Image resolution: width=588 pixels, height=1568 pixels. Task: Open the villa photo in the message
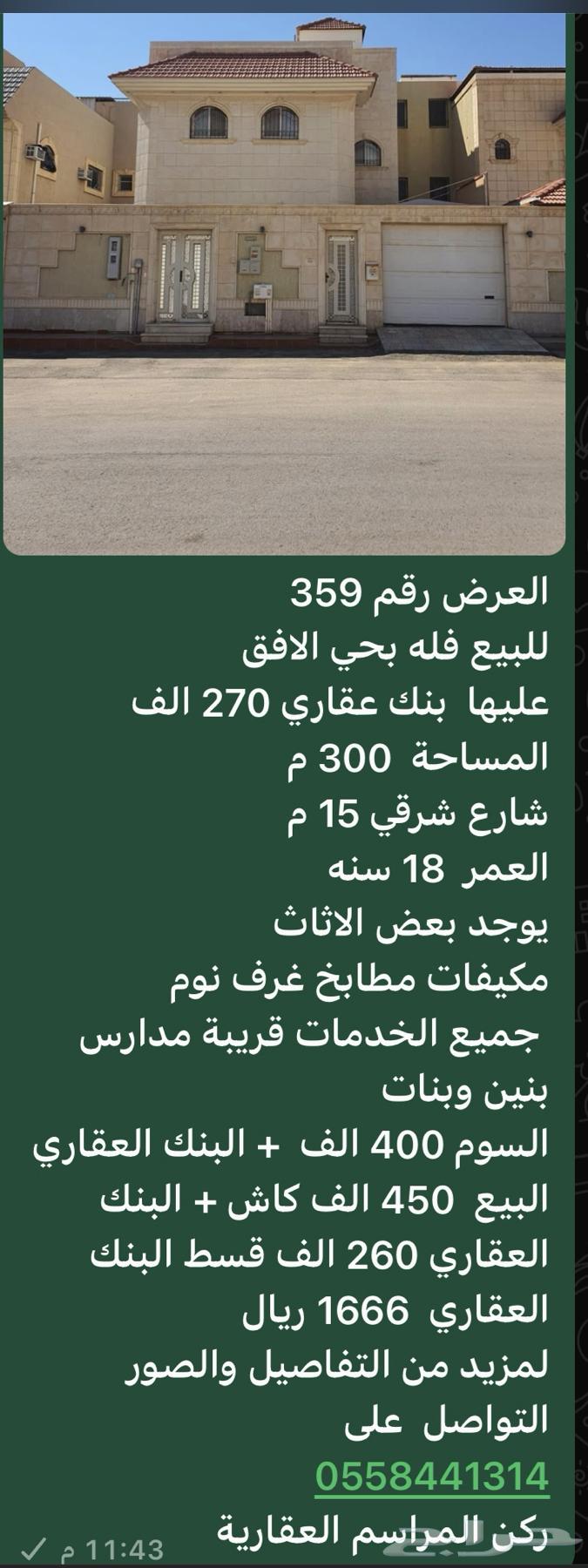point(284,279)
